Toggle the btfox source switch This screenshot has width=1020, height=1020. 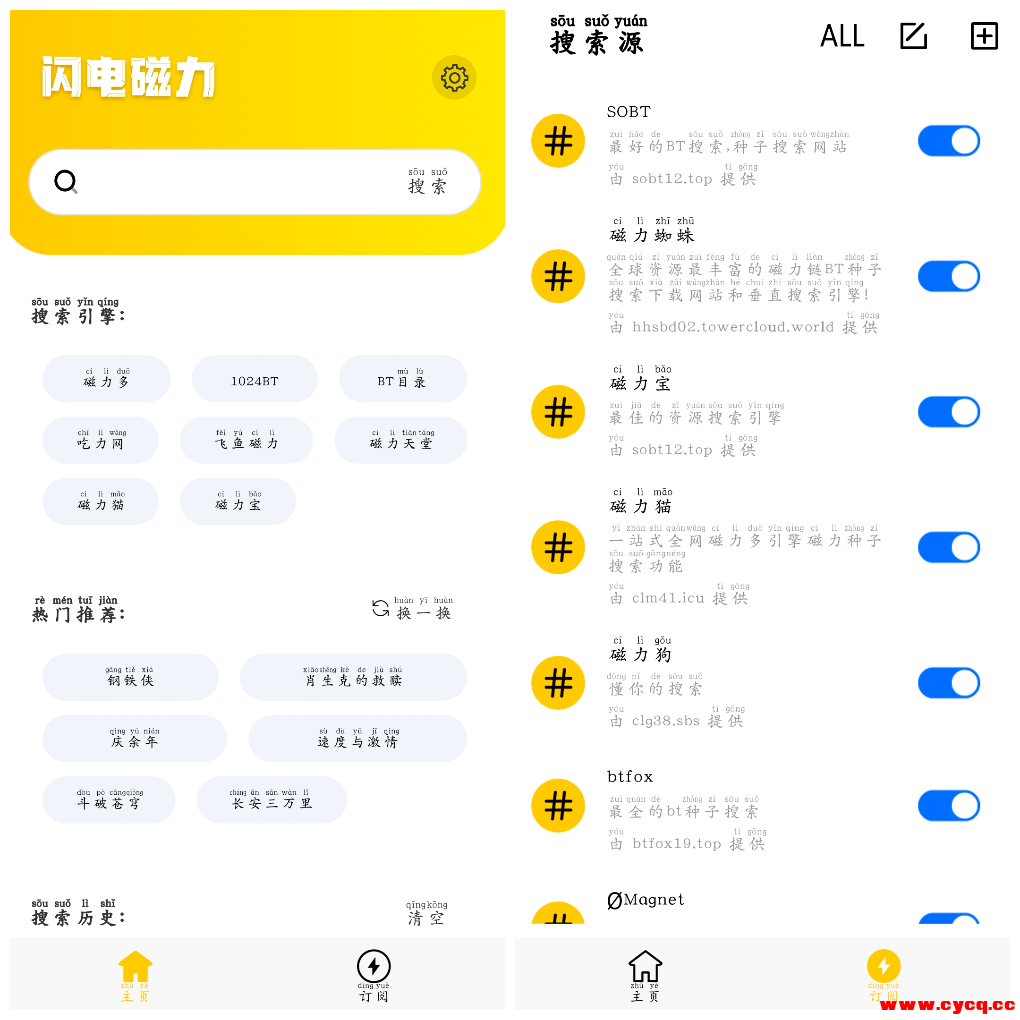(x=948, y=805)
